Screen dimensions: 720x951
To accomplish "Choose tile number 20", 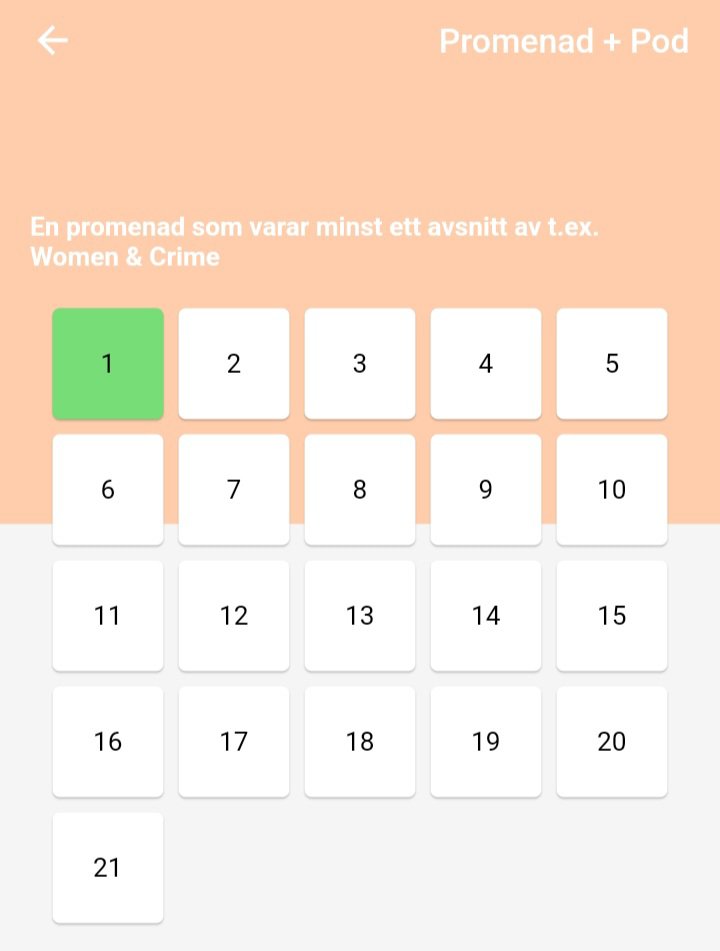I will coord(612,742).
